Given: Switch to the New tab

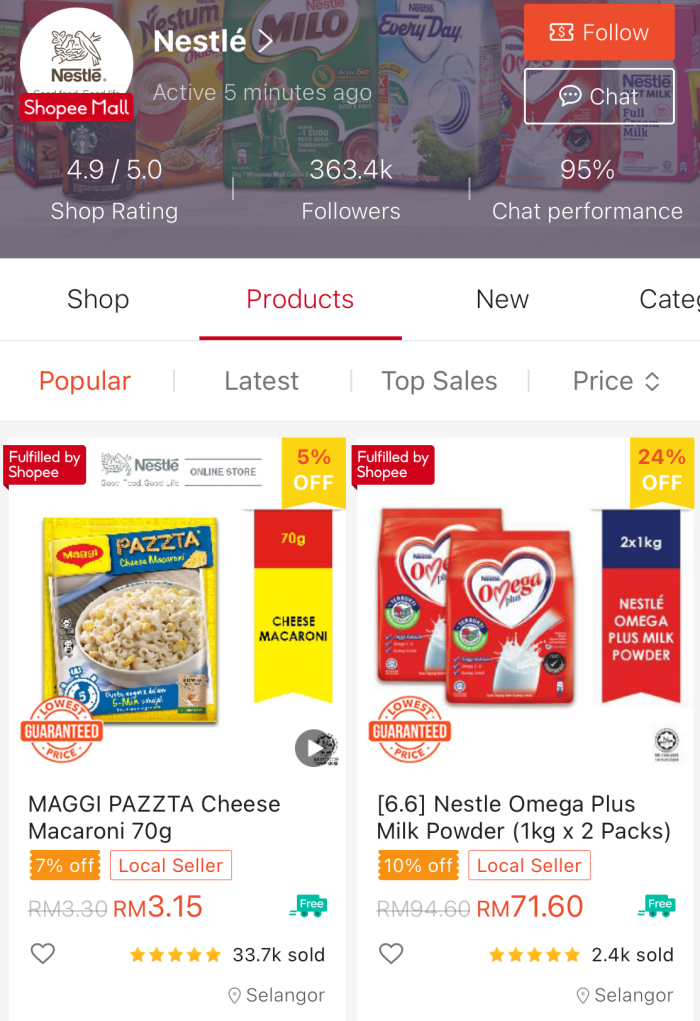Looking at the screenshot, I should [x=502, y=299].
